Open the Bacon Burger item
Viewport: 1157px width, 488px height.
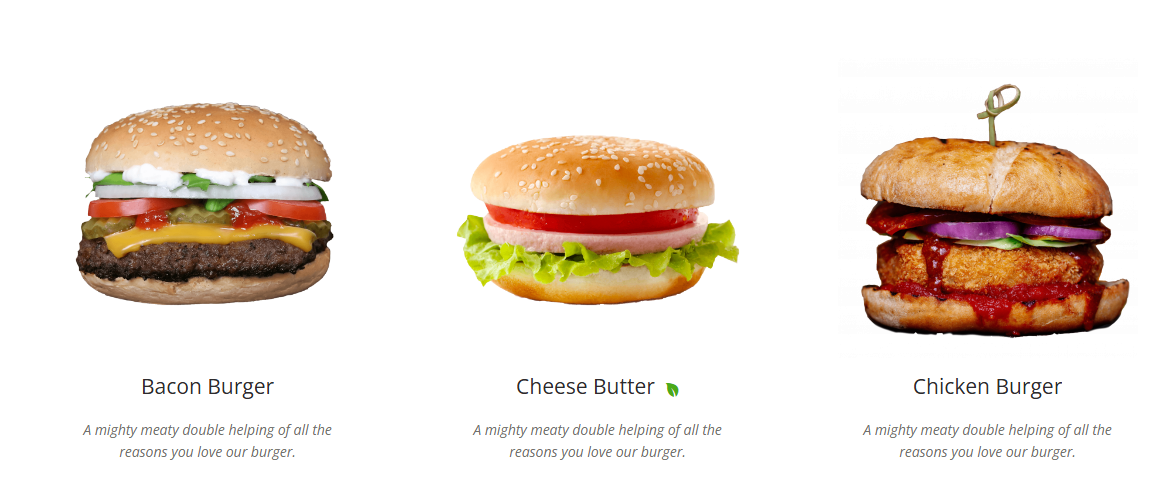click(x=207, y=387)
